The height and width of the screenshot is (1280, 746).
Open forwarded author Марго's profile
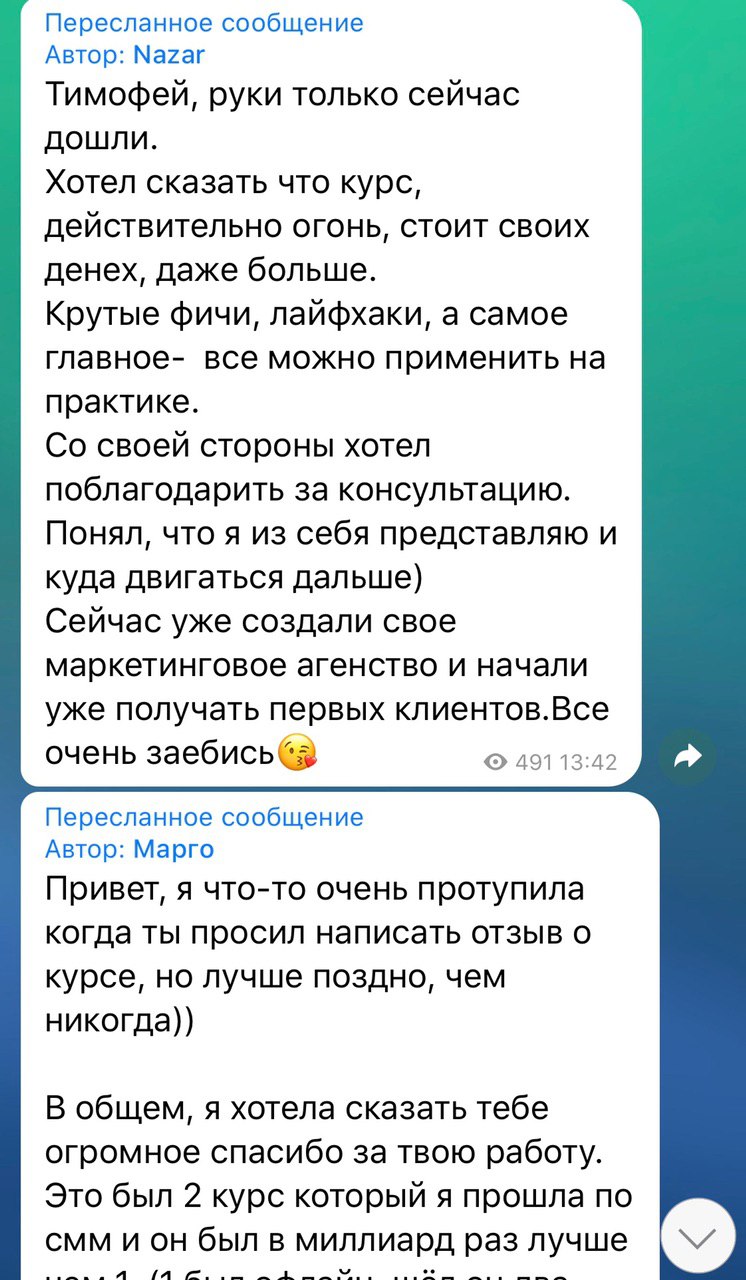(173, 850)
